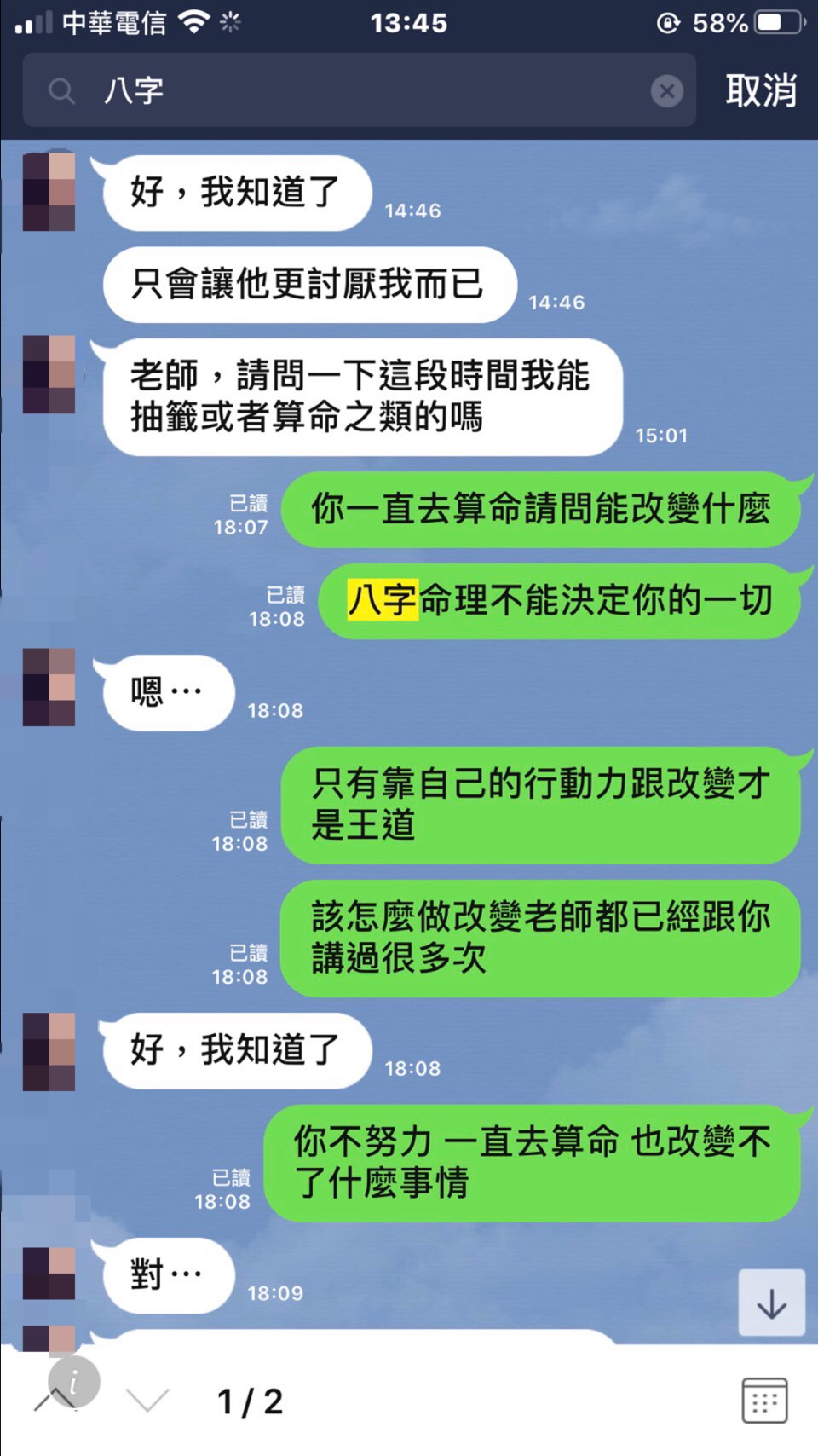Clear the search text

[x=666, y=90]
